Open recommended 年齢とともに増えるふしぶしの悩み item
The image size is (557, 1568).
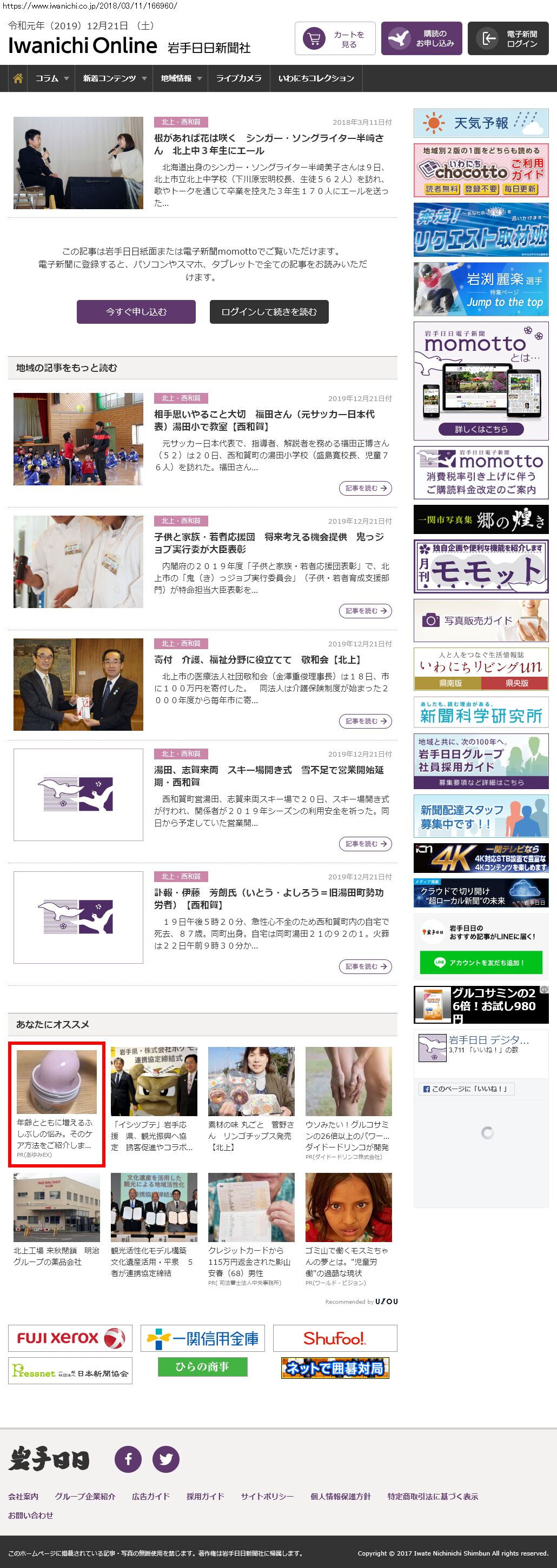[x=56, y=1104]
